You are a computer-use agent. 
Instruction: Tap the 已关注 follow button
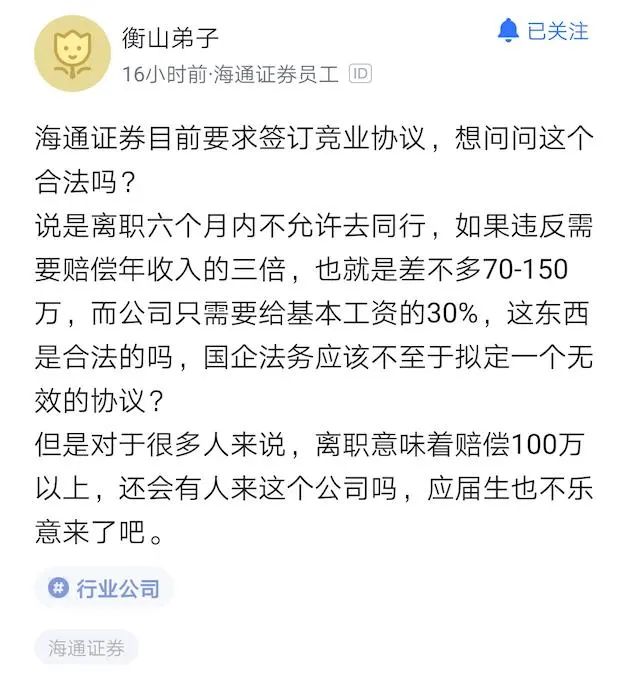543,32
